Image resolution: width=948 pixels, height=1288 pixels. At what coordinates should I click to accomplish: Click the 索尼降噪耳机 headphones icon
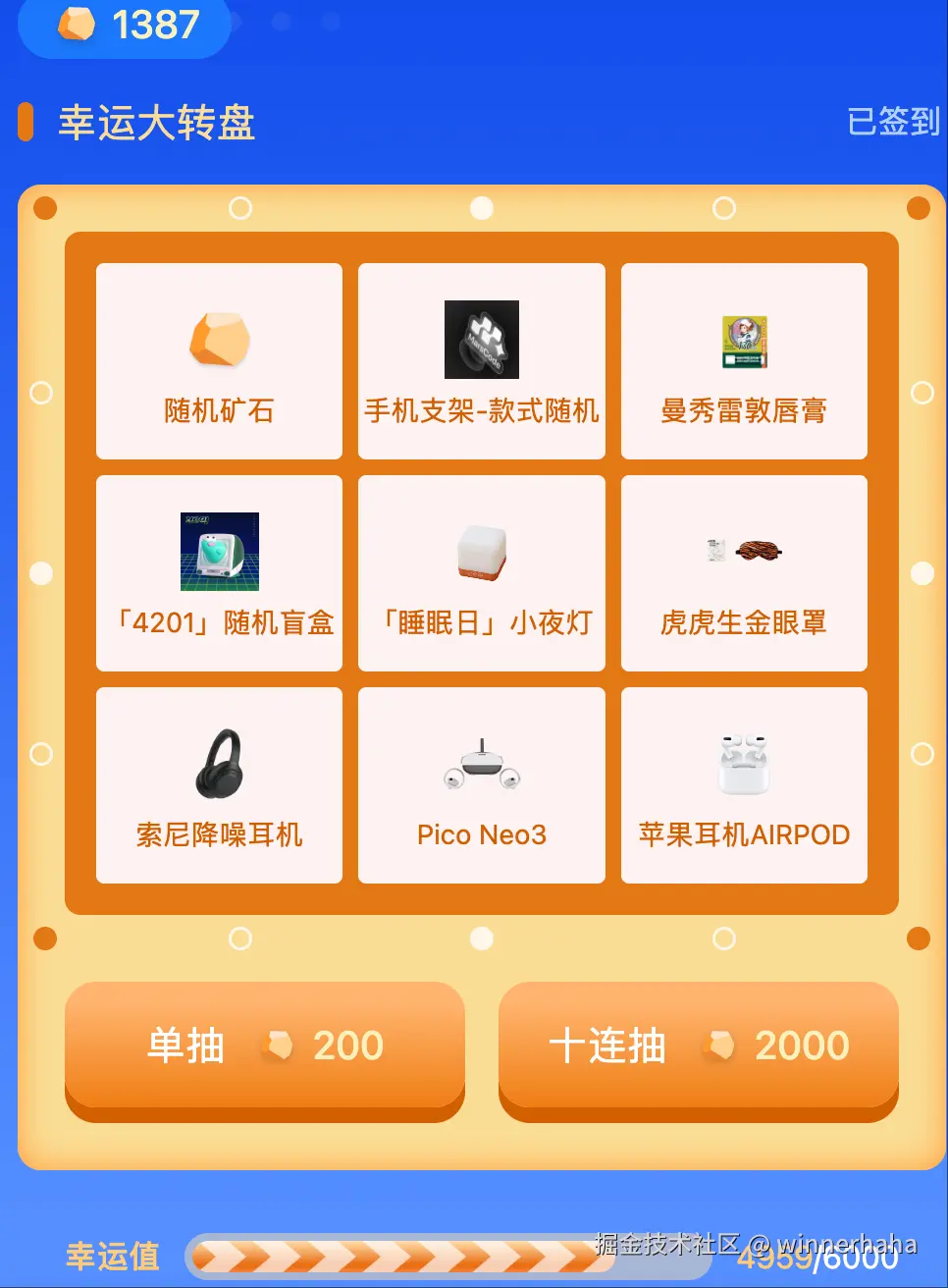[219, 764]
